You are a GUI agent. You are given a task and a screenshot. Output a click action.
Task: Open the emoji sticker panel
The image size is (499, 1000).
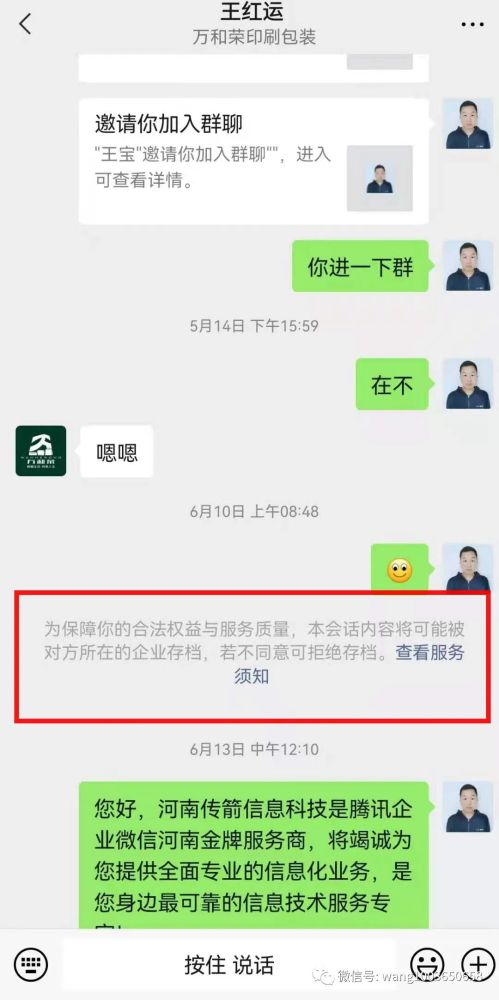pyautogui.click(x=426, y=962)
